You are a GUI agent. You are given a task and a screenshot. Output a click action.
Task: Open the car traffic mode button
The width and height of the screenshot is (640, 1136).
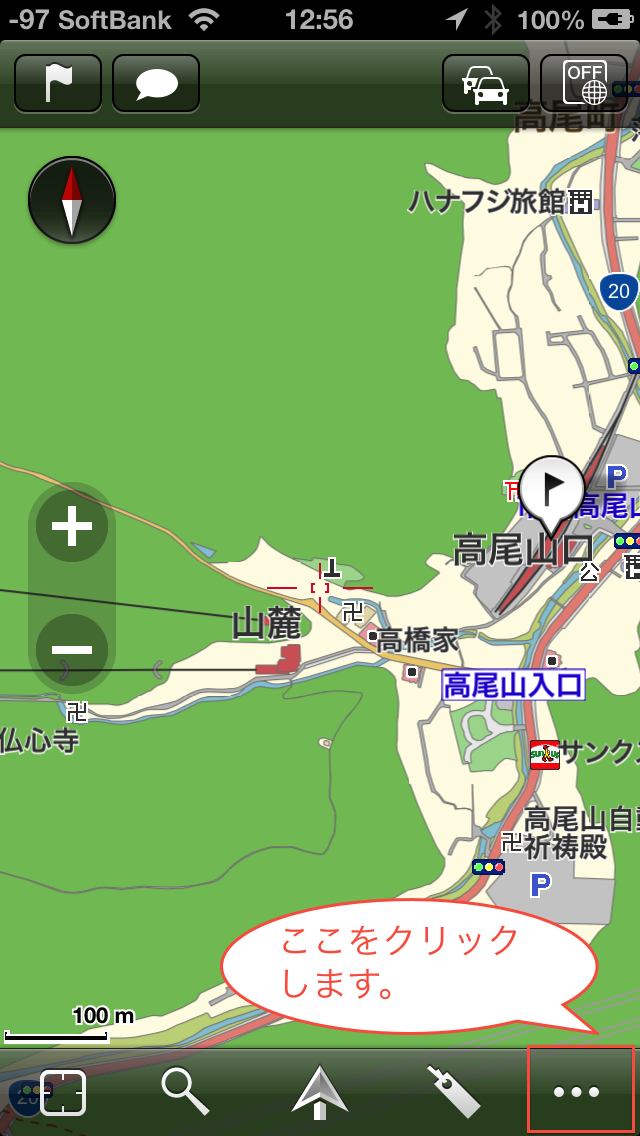pos(485,83)
